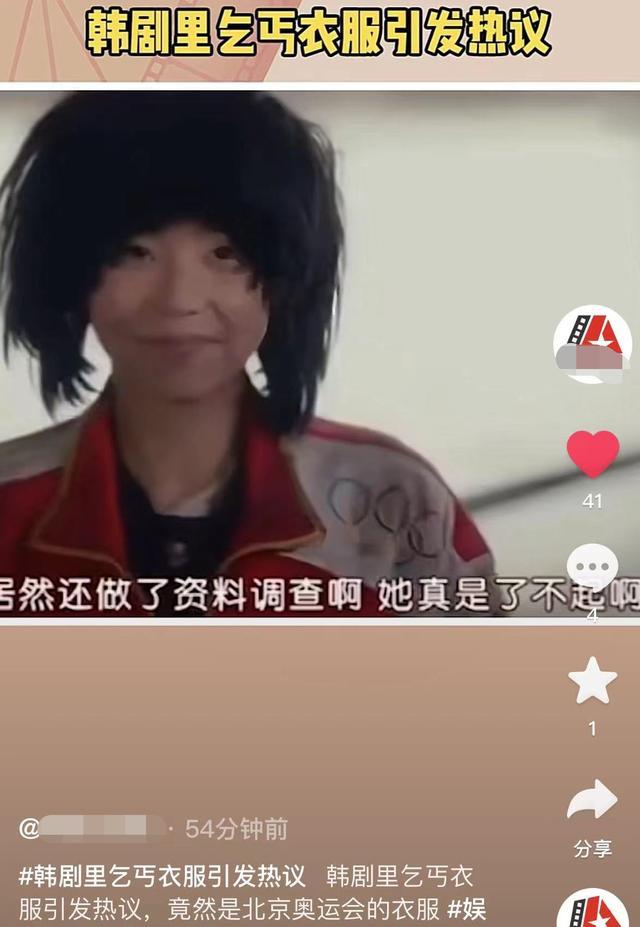Like this video with the heart
Image resolution: width=640 pixels, height=927 pixels.
[593, 454]
